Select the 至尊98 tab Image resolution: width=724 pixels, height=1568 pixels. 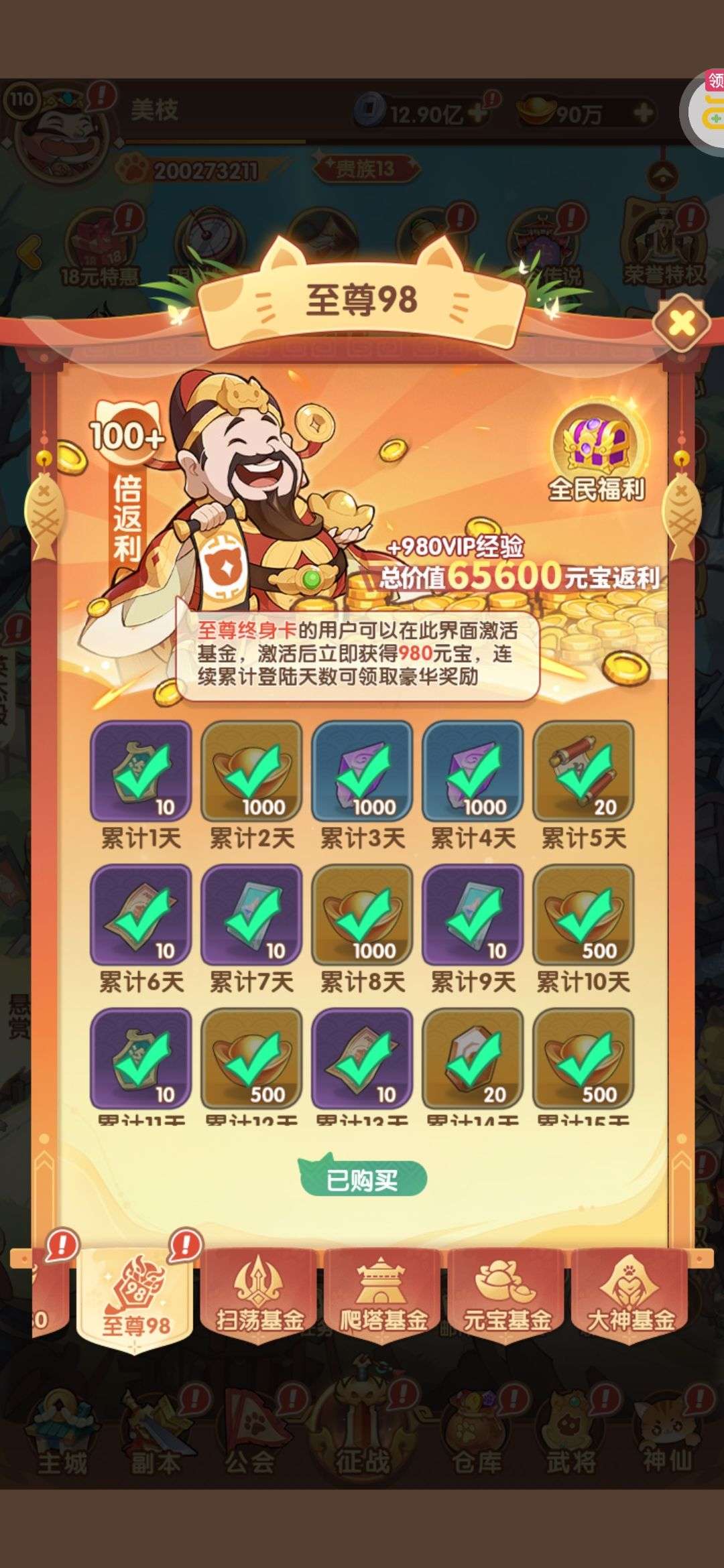135,1301
